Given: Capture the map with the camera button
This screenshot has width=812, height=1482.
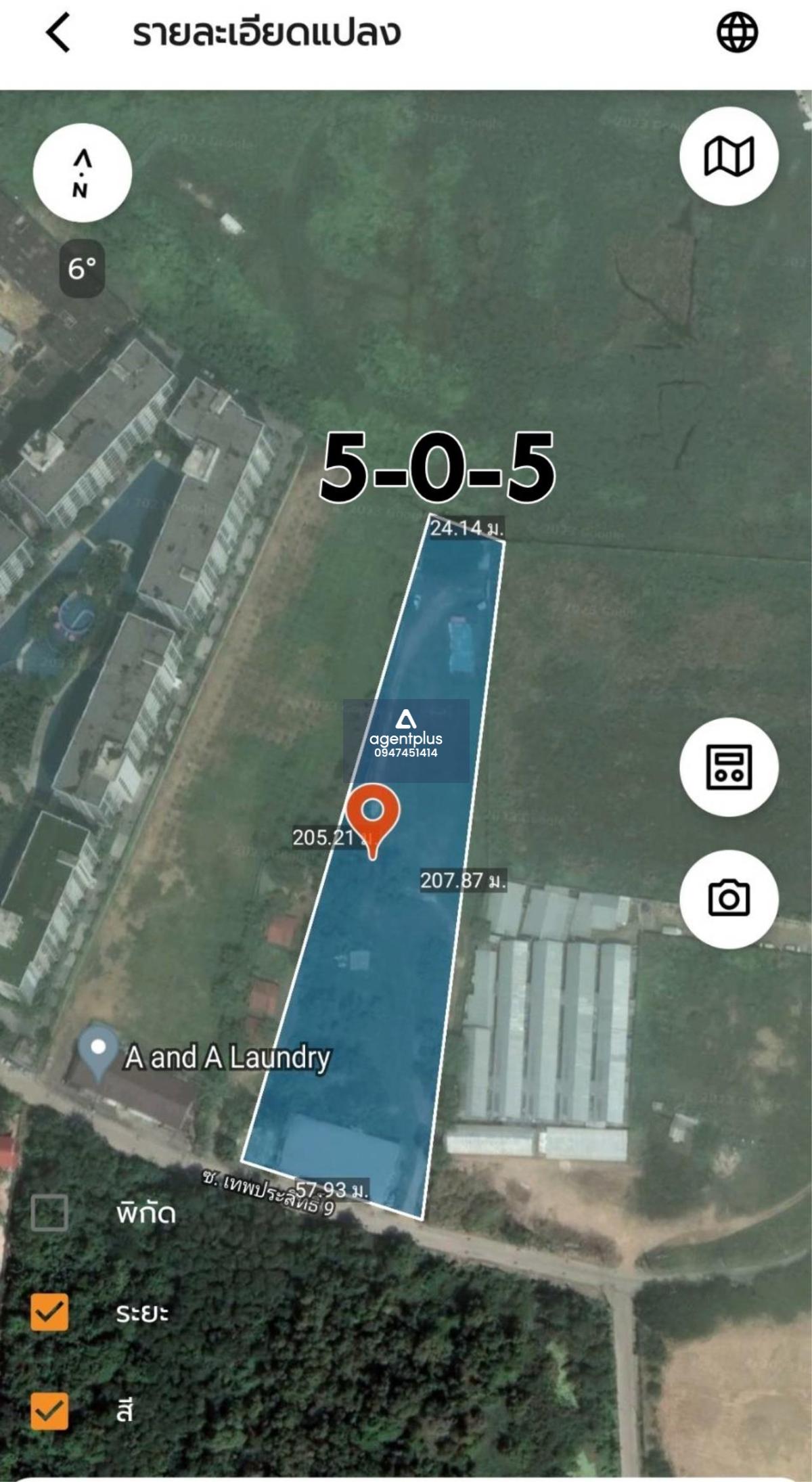Looking at the screenshot, I should [729, 899].
